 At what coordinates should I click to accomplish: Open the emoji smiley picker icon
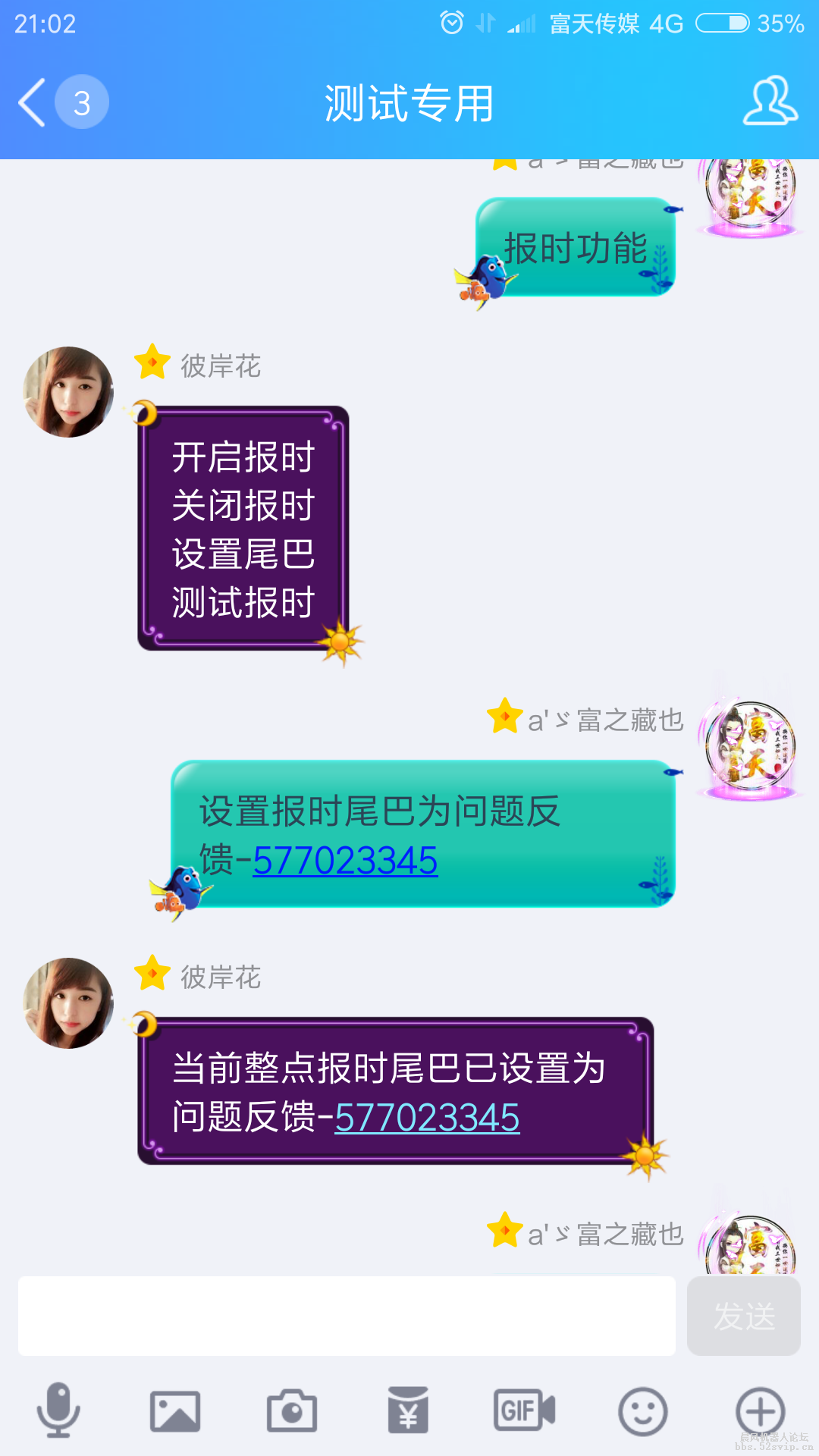tap(639, 1409)
